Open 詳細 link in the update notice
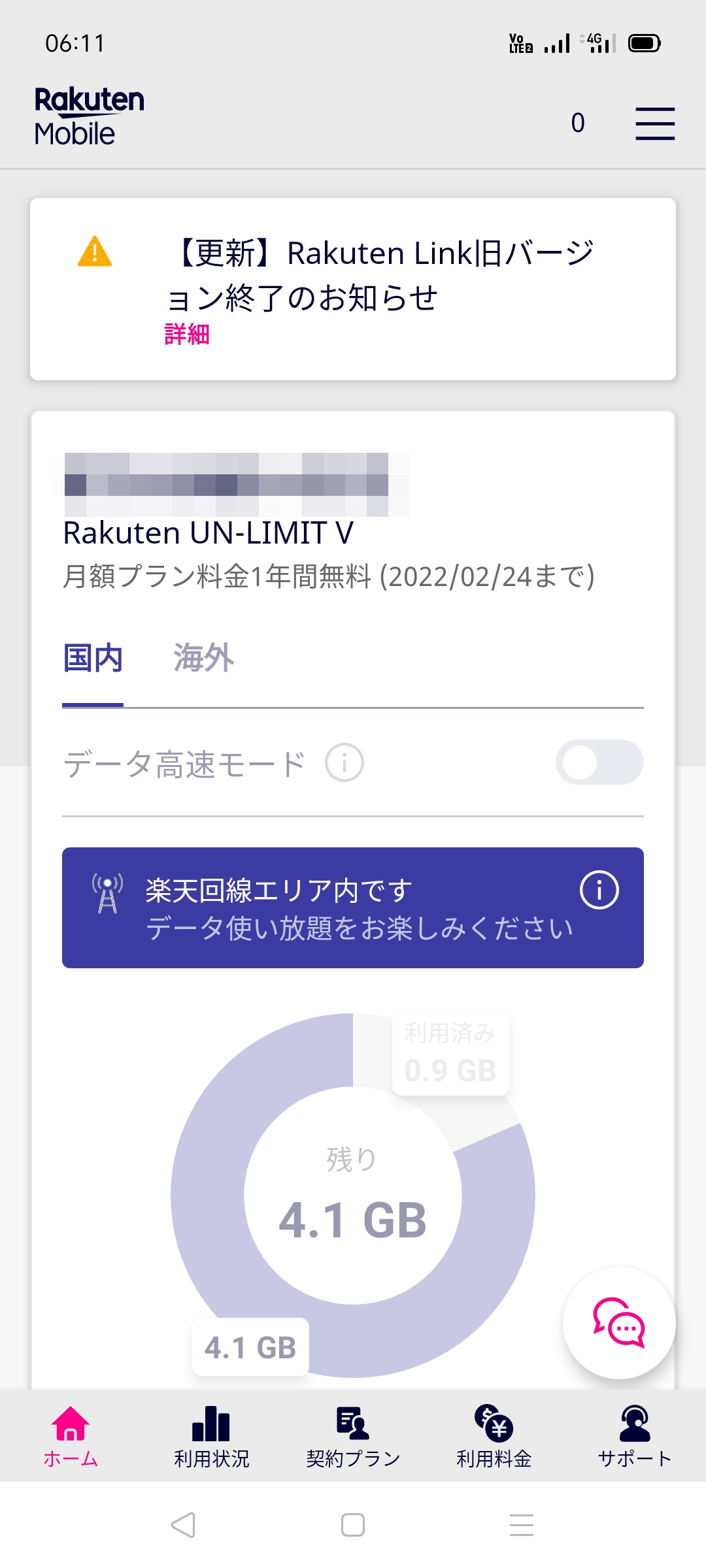This screenshot has width=706, height=1568. [x=187, y=335]
